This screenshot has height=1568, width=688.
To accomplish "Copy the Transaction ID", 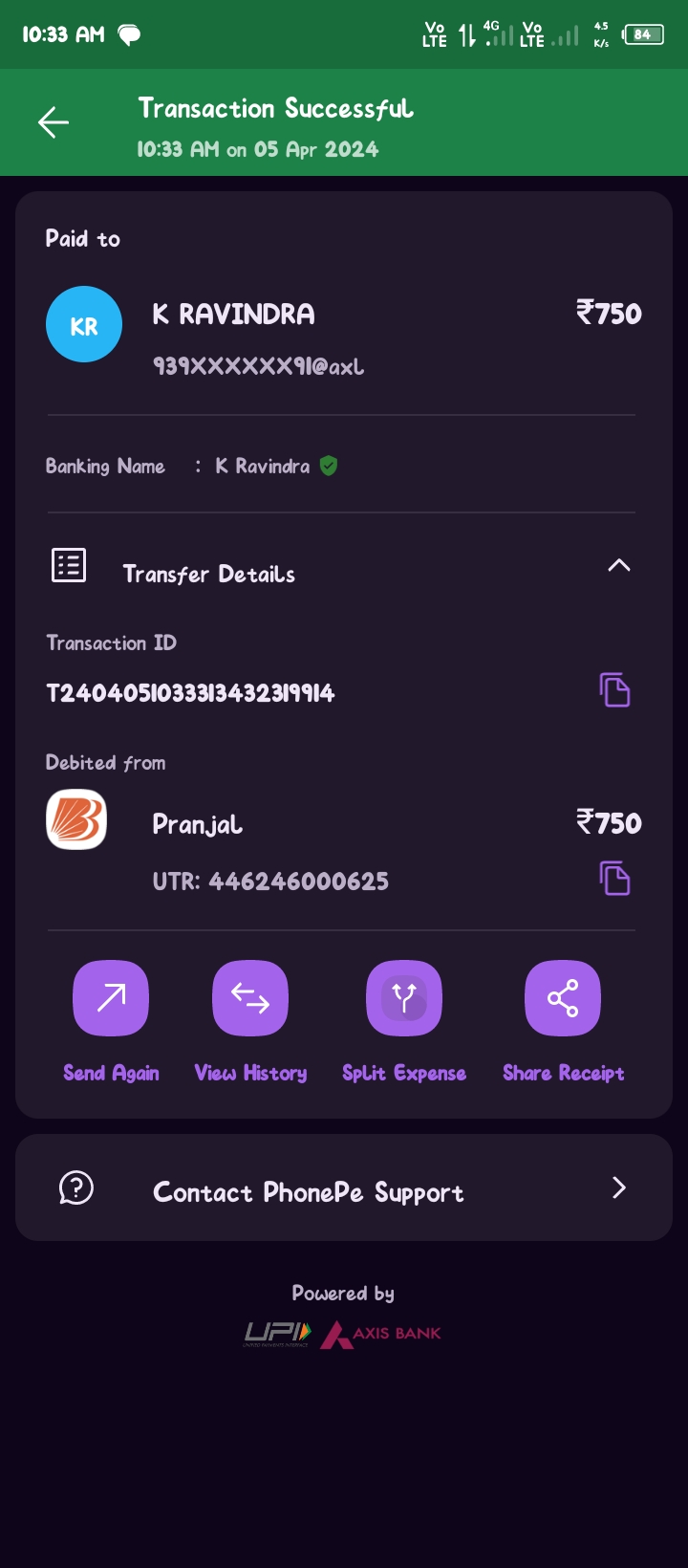I will pyautogui.click(x=614, y=690).
